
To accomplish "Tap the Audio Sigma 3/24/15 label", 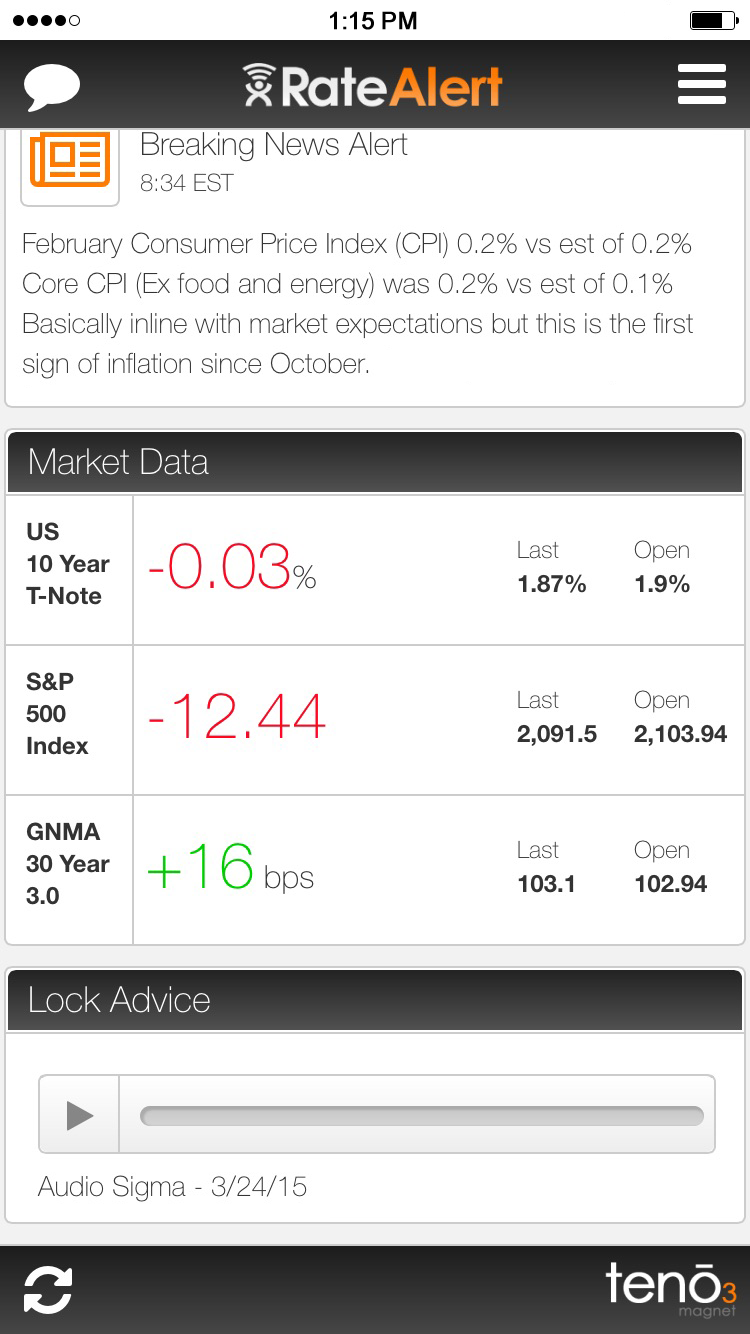I will click(172, 1187).
